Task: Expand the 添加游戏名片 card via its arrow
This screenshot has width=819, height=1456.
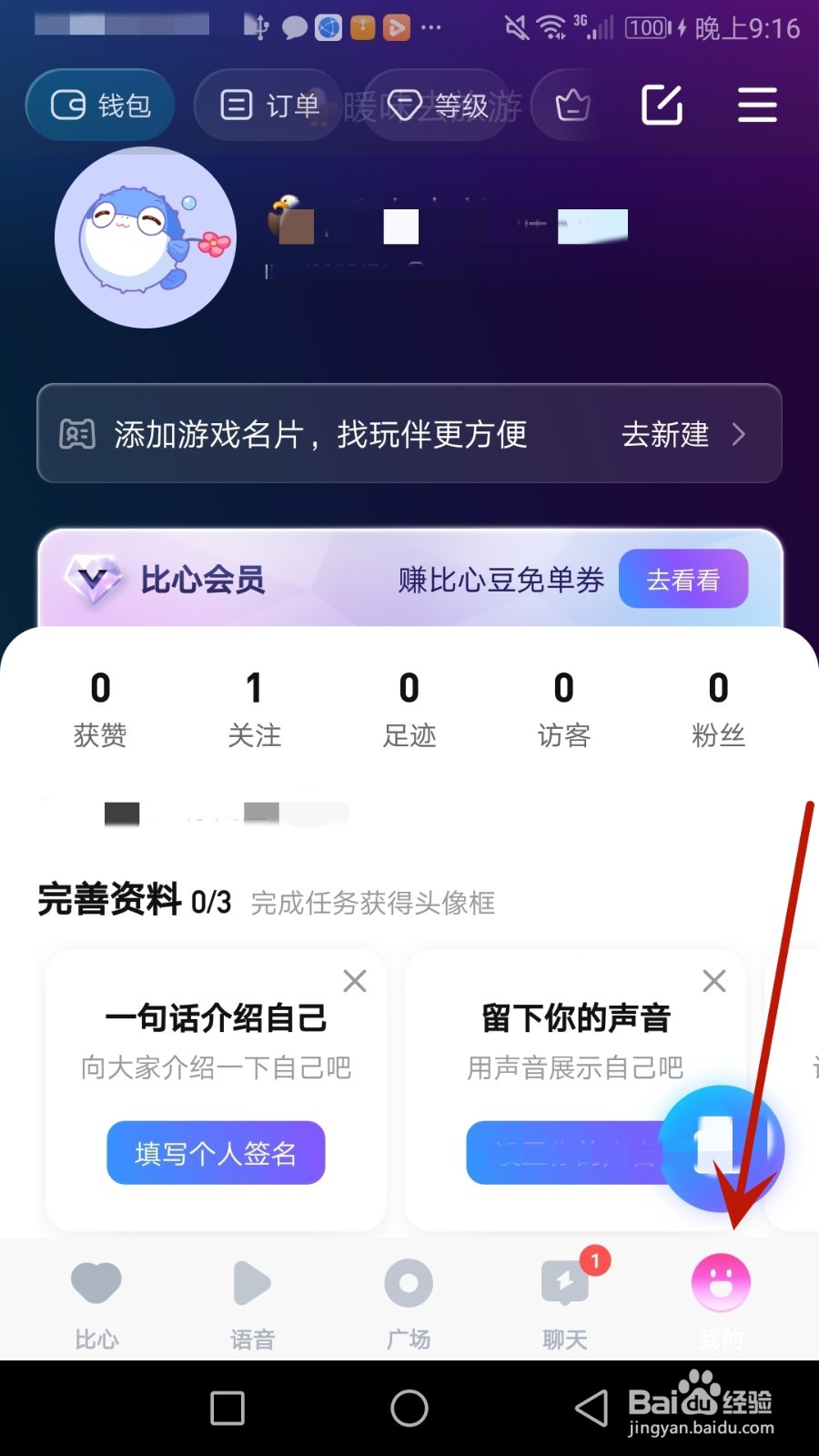Action: [x=740, y=435]
